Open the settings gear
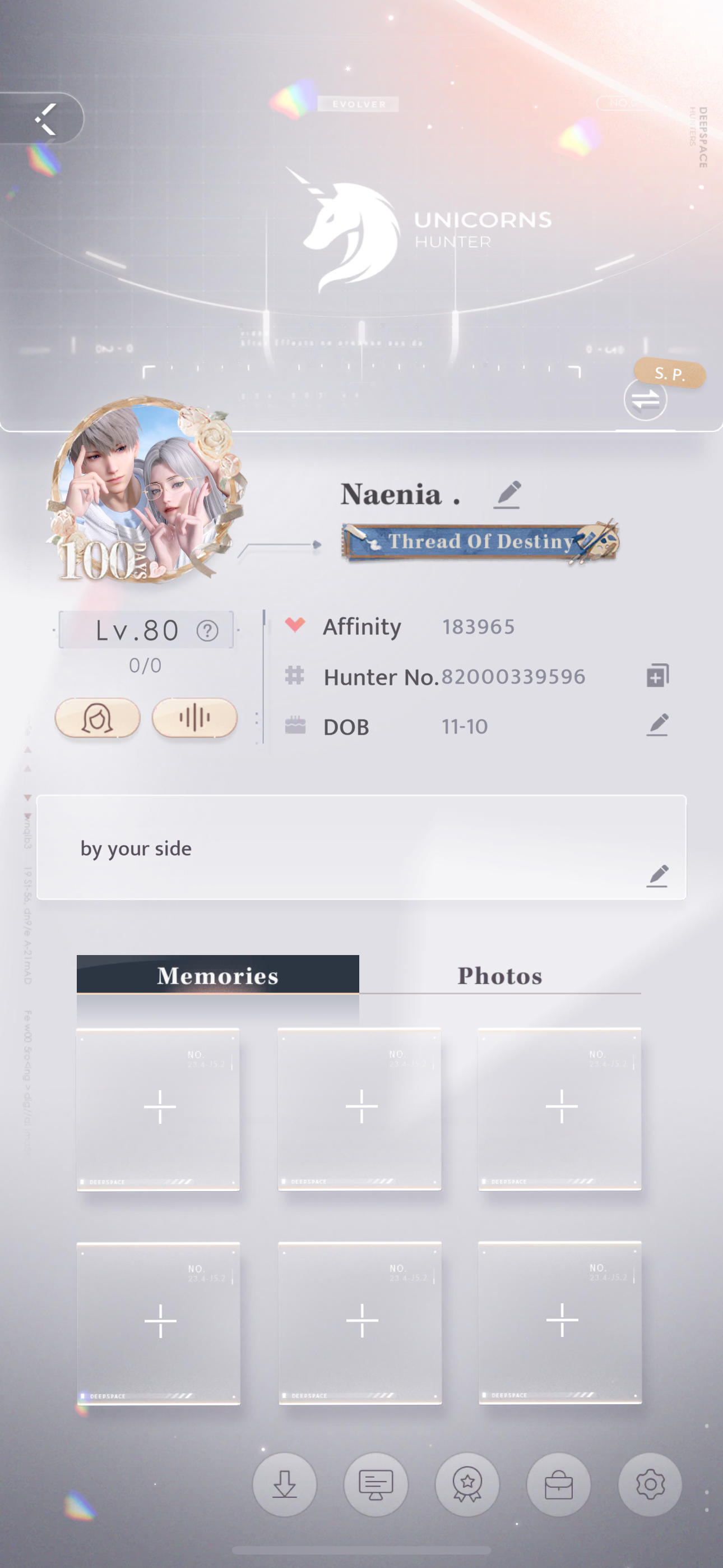This screenshot has height=1568, width=723. (x=650, y=1484)
